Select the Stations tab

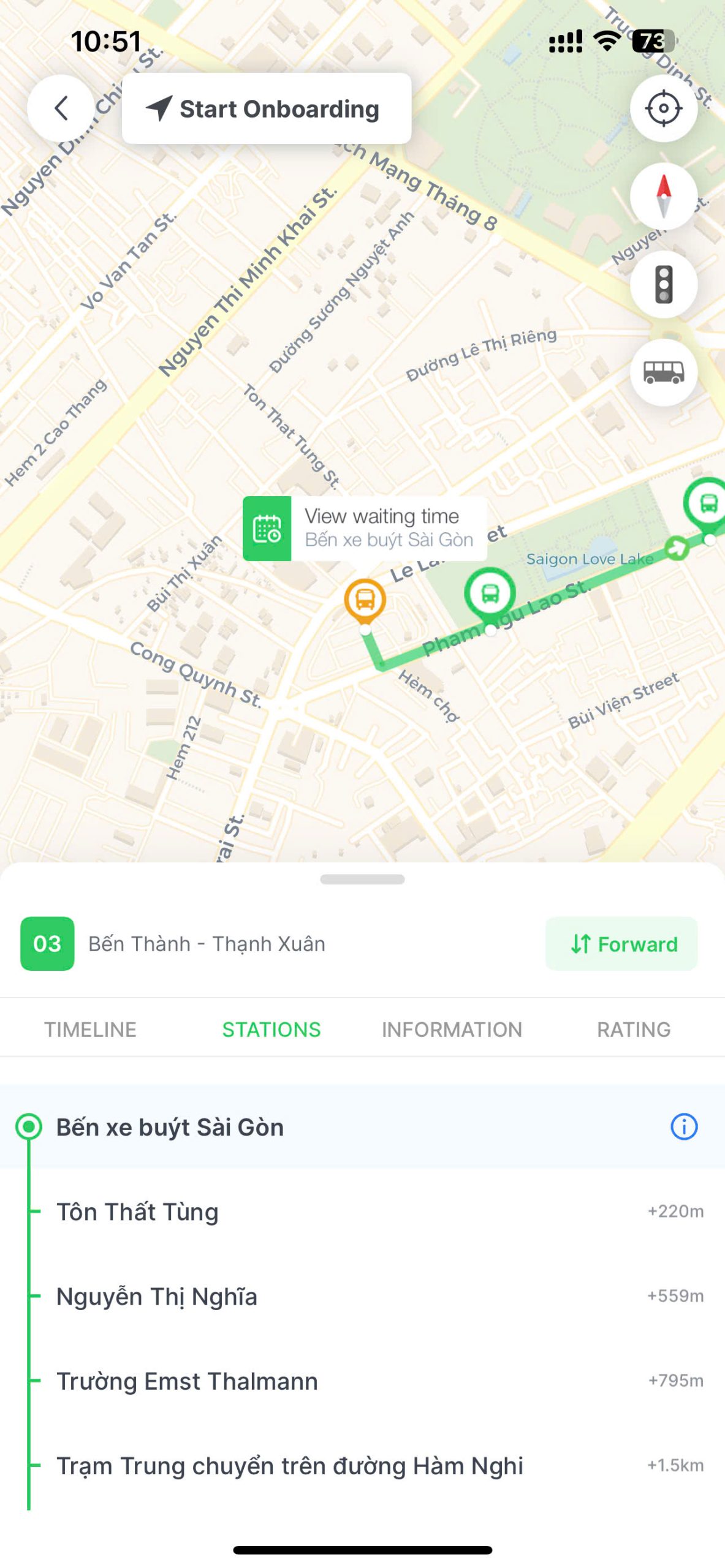(271, 1029)
